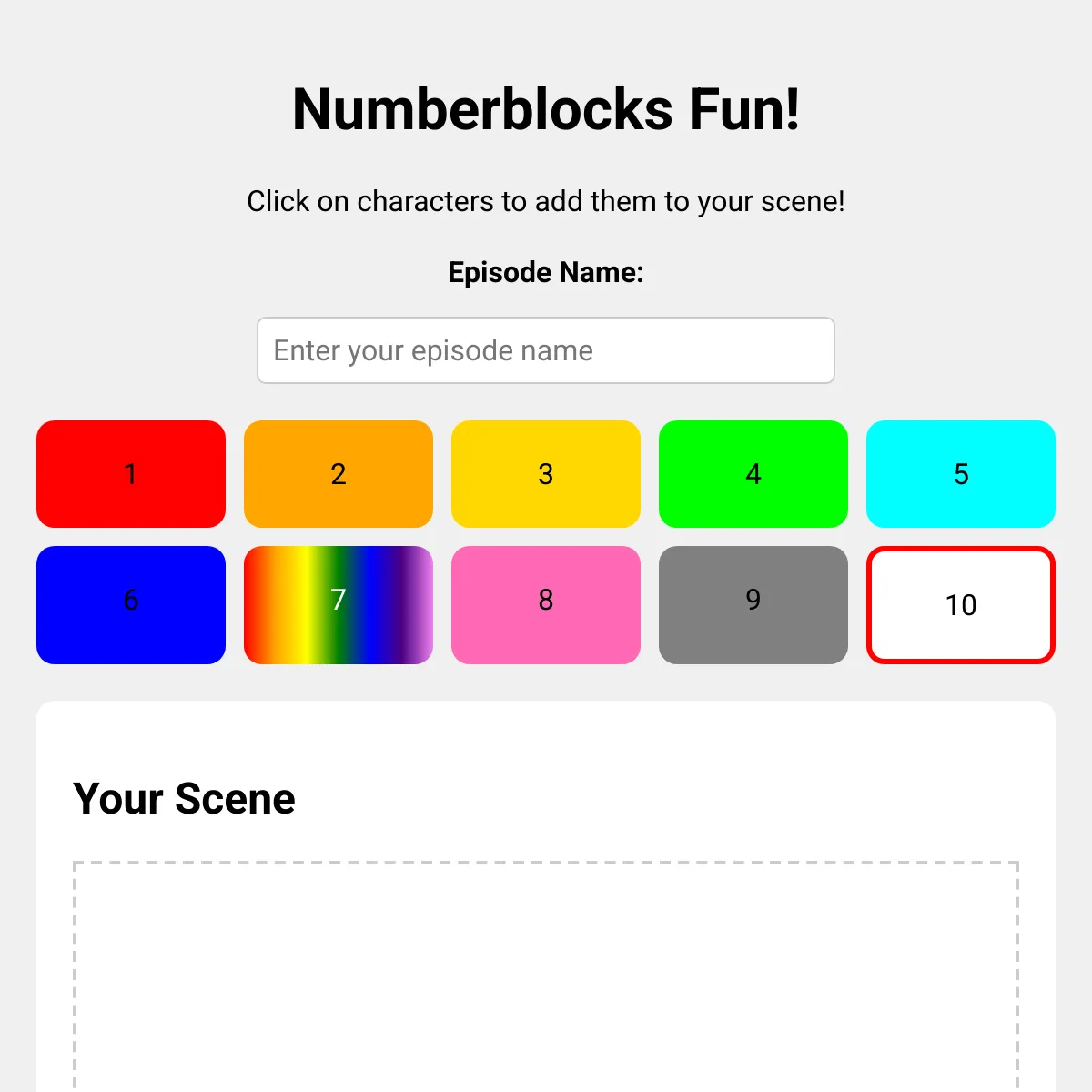Tap the green number 4 block
Viewport: 1092px width, 1092px height.
(753, 474)
